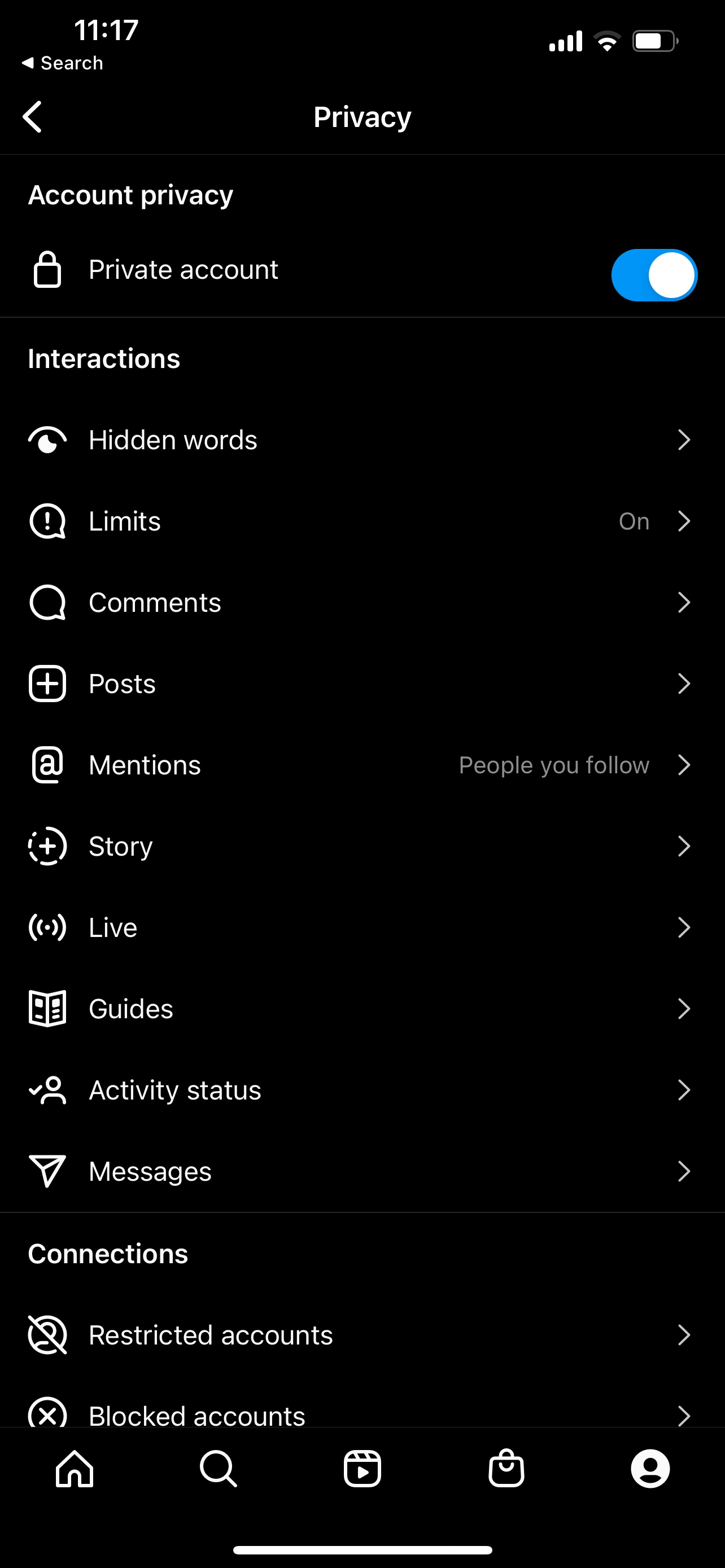Open Hidden words settings
Image resolution: width=725 pixels, height=1568 pixels.
coord(362,440)
